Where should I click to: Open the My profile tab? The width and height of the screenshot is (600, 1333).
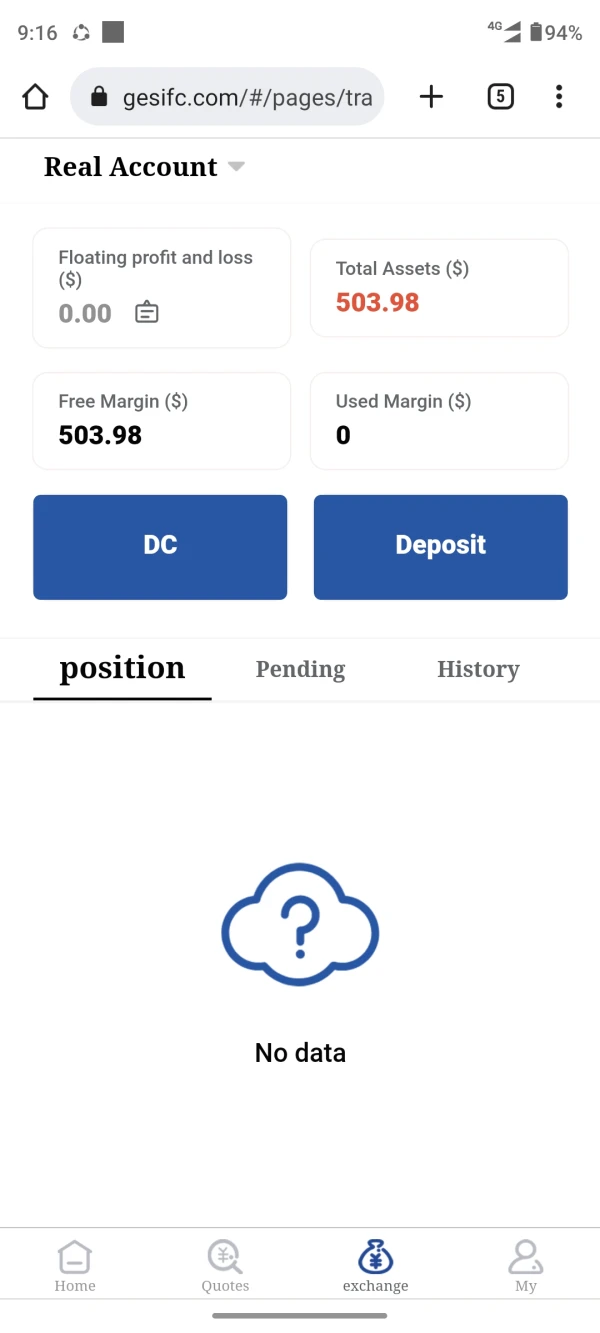pyautogui.click(x=525, y=1266)
